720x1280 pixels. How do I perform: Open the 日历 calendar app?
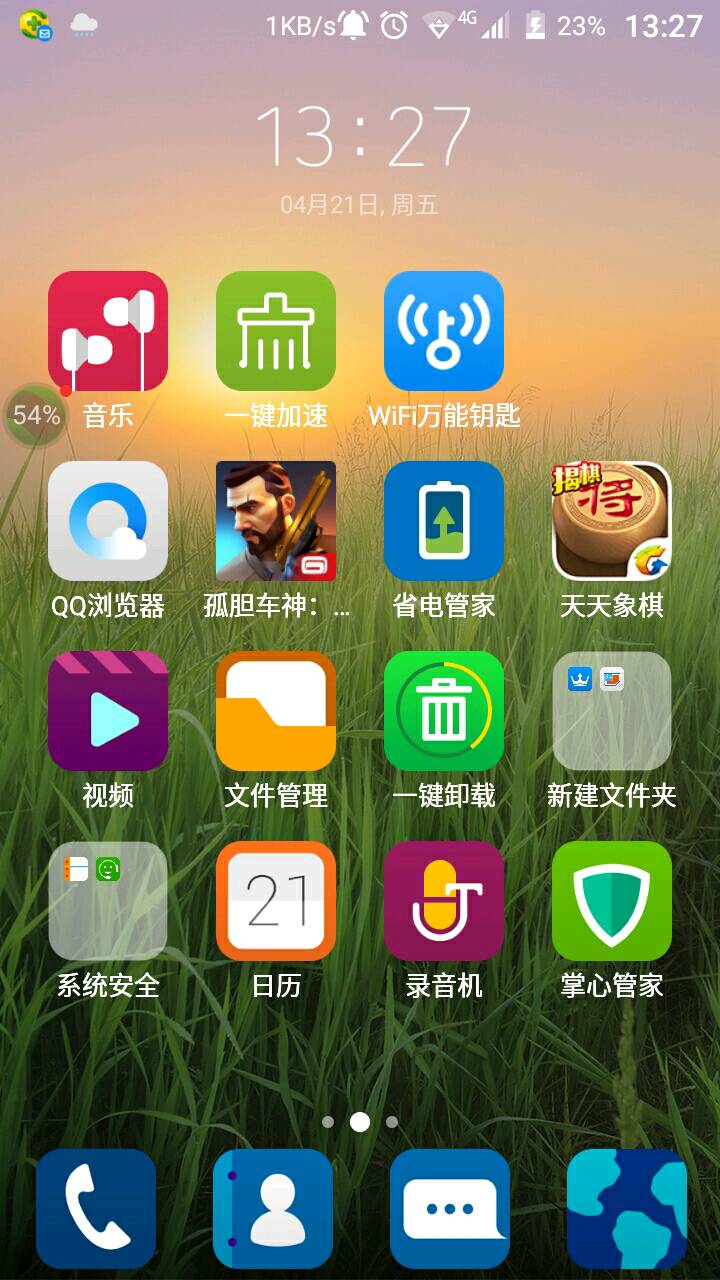click(x=276, y=901)
